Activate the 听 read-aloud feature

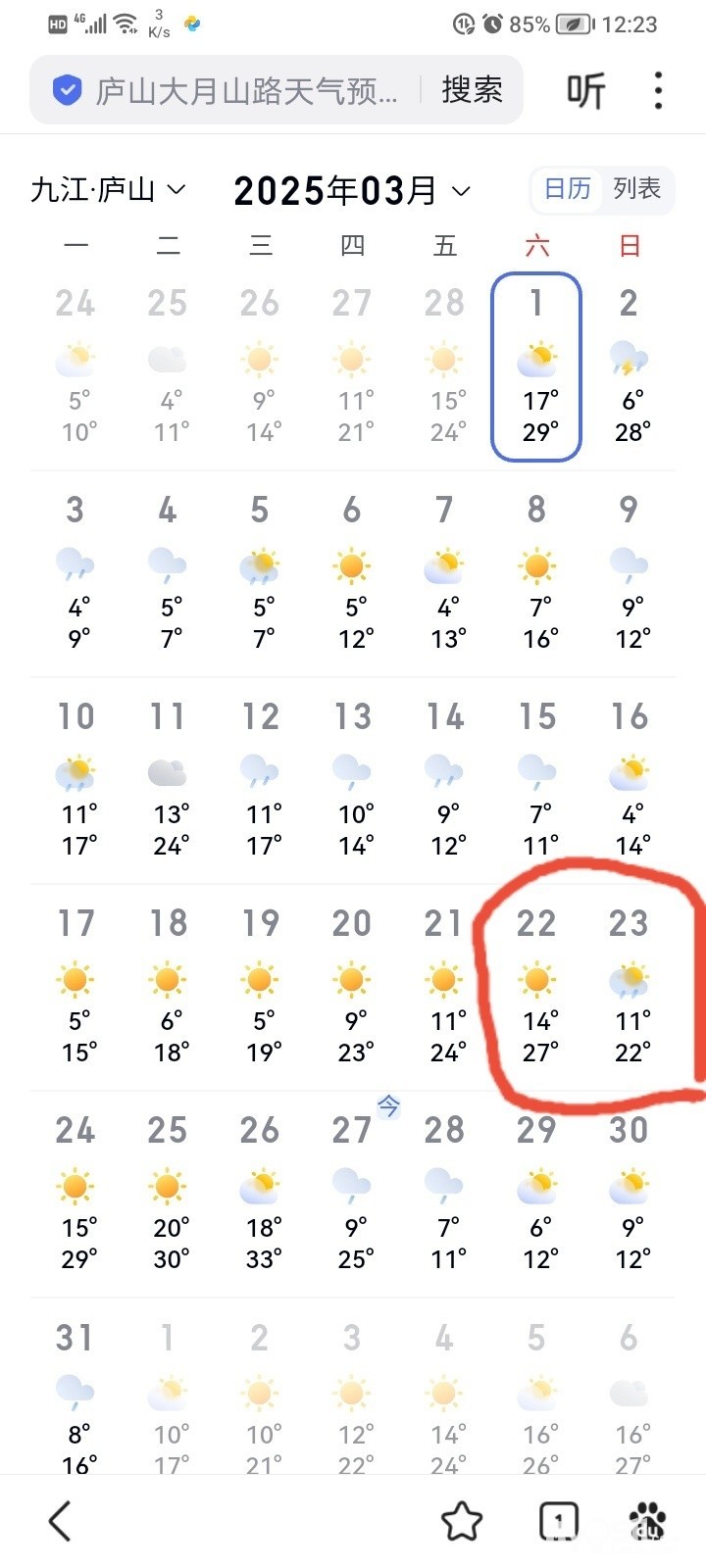[585, 91]
